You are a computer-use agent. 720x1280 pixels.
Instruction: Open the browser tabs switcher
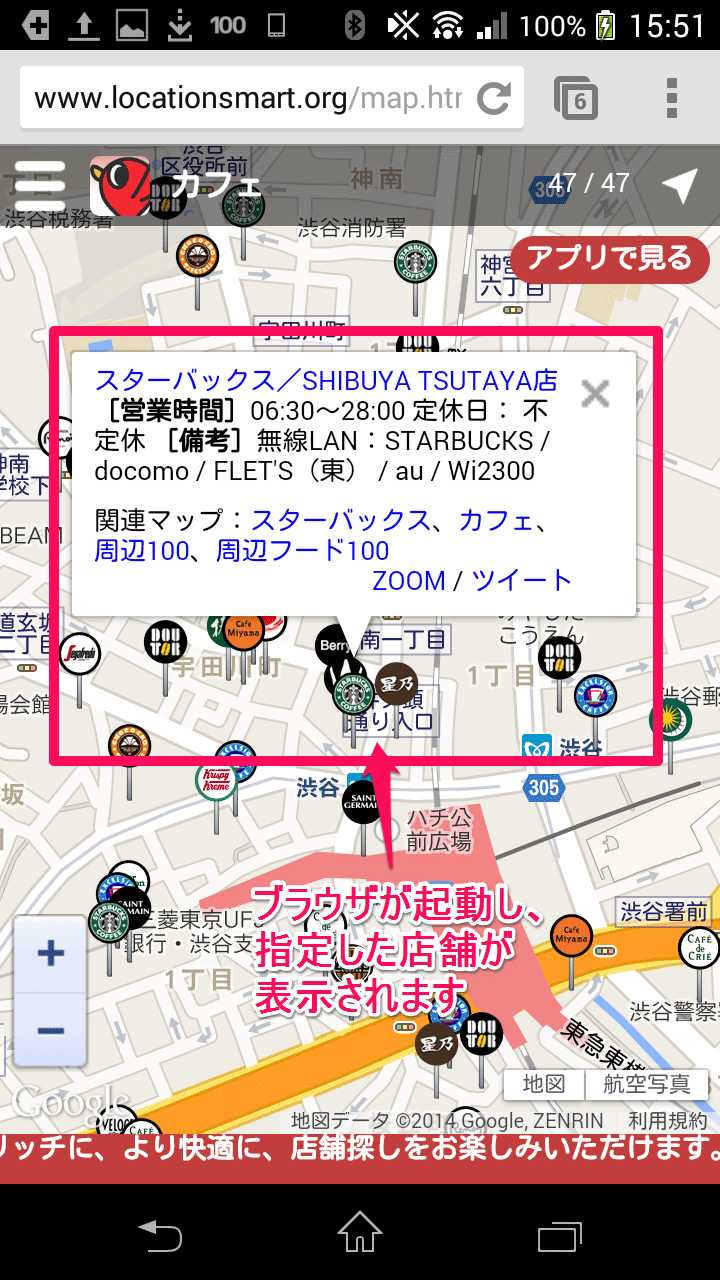(x=576, y=98)
